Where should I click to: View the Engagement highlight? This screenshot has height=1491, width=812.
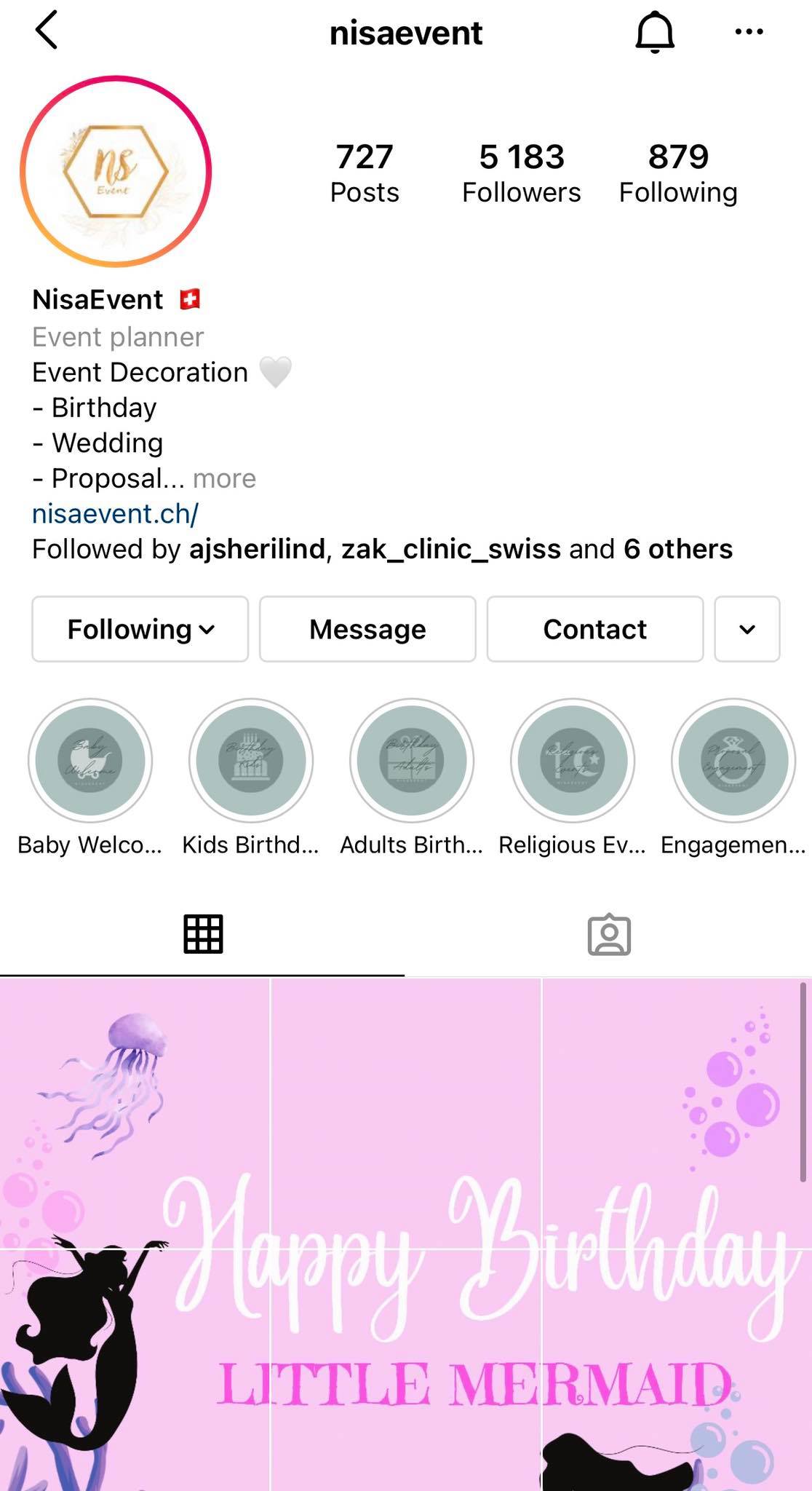733,761
